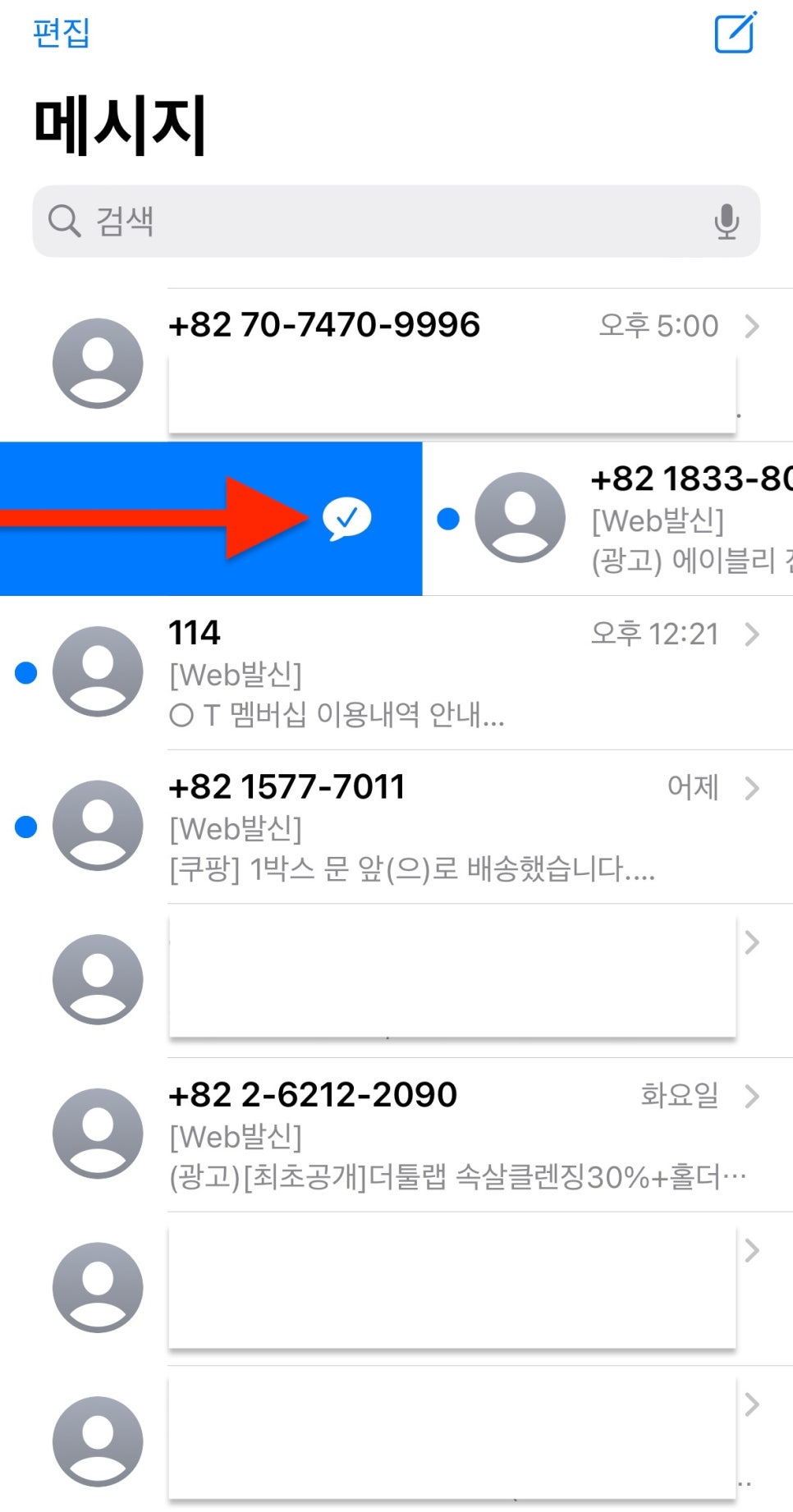The width and height of the screenshot is (793, 1512).
Task: Compose a new message
Action: tap(735, 32)
